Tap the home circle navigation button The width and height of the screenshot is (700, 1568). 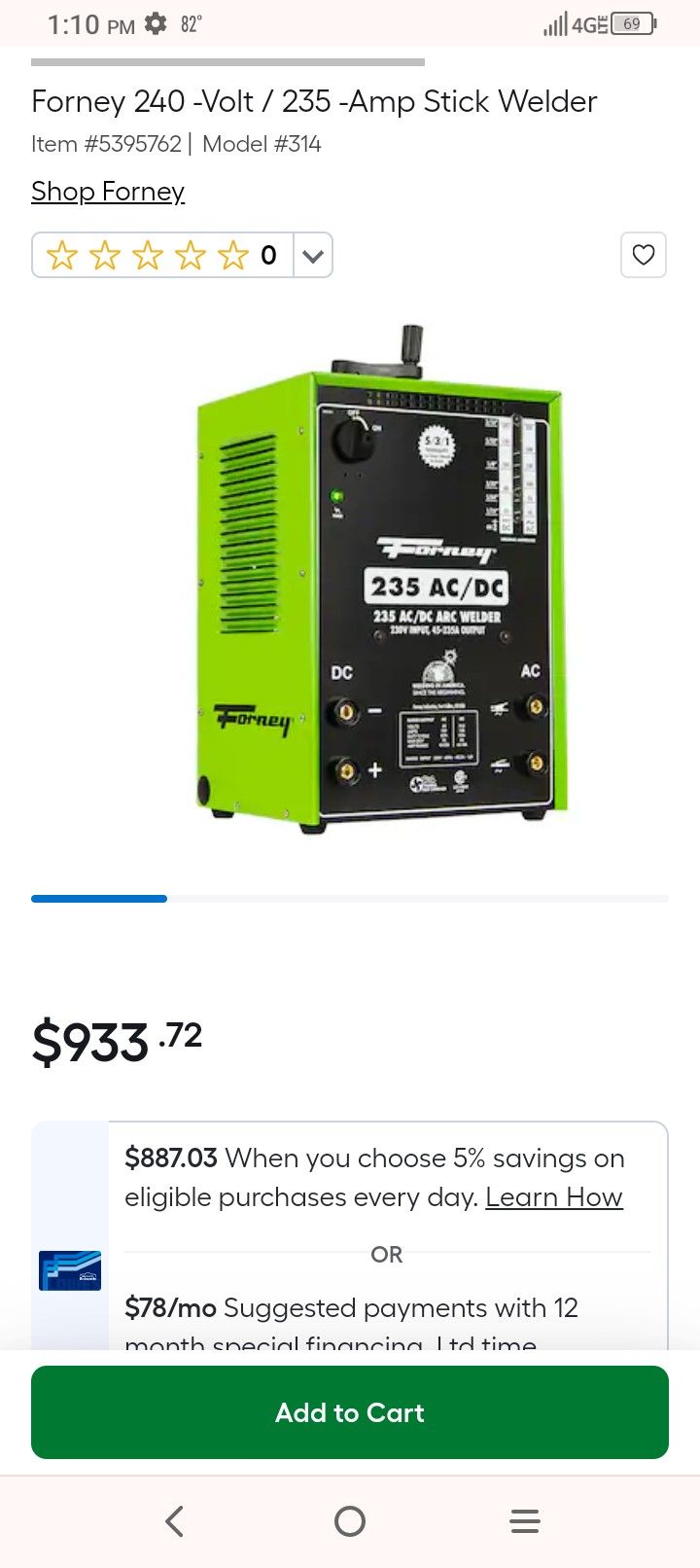pos(350,1520)
